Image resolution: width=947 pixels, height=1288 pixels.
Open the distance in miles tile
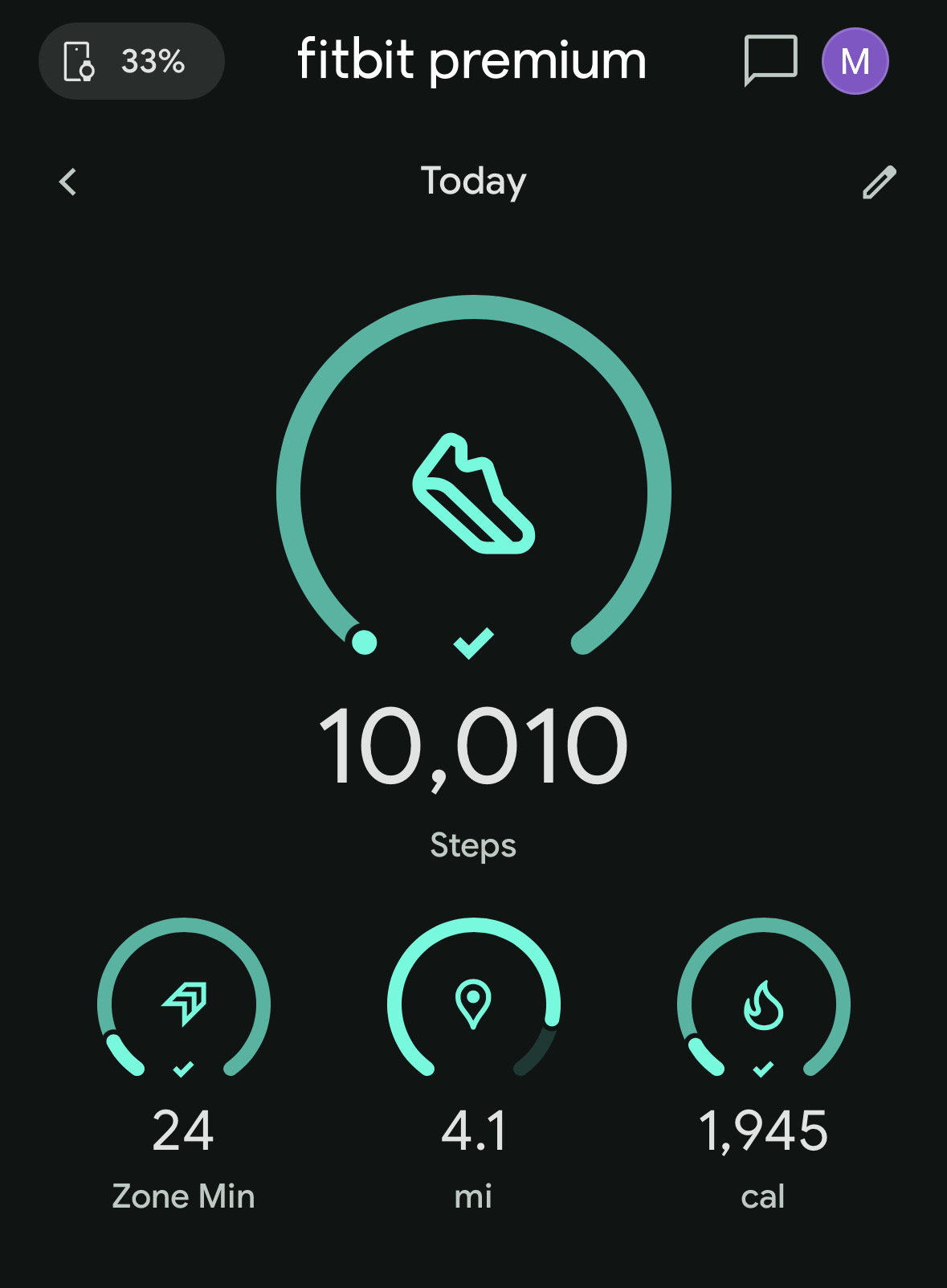click(x=473, y=1004)
